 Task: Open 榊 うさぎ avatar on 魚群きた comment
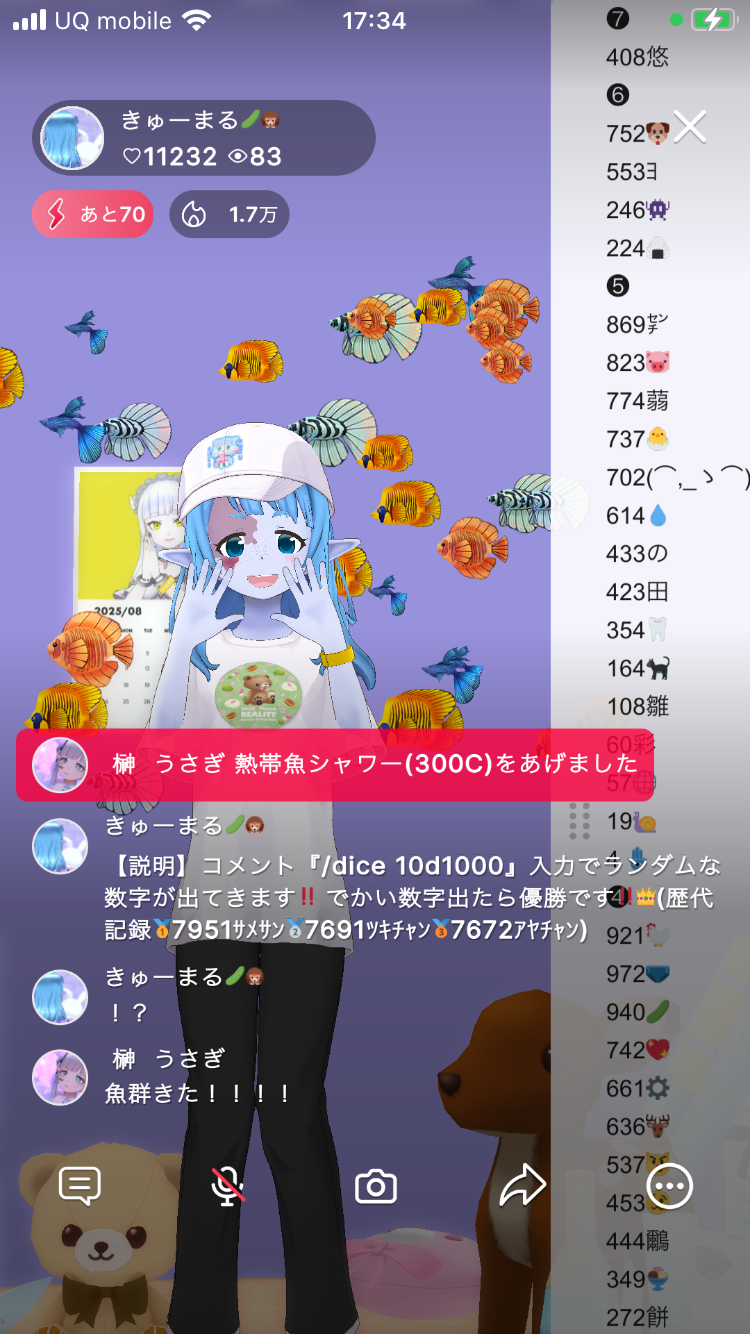point(60,1077)
